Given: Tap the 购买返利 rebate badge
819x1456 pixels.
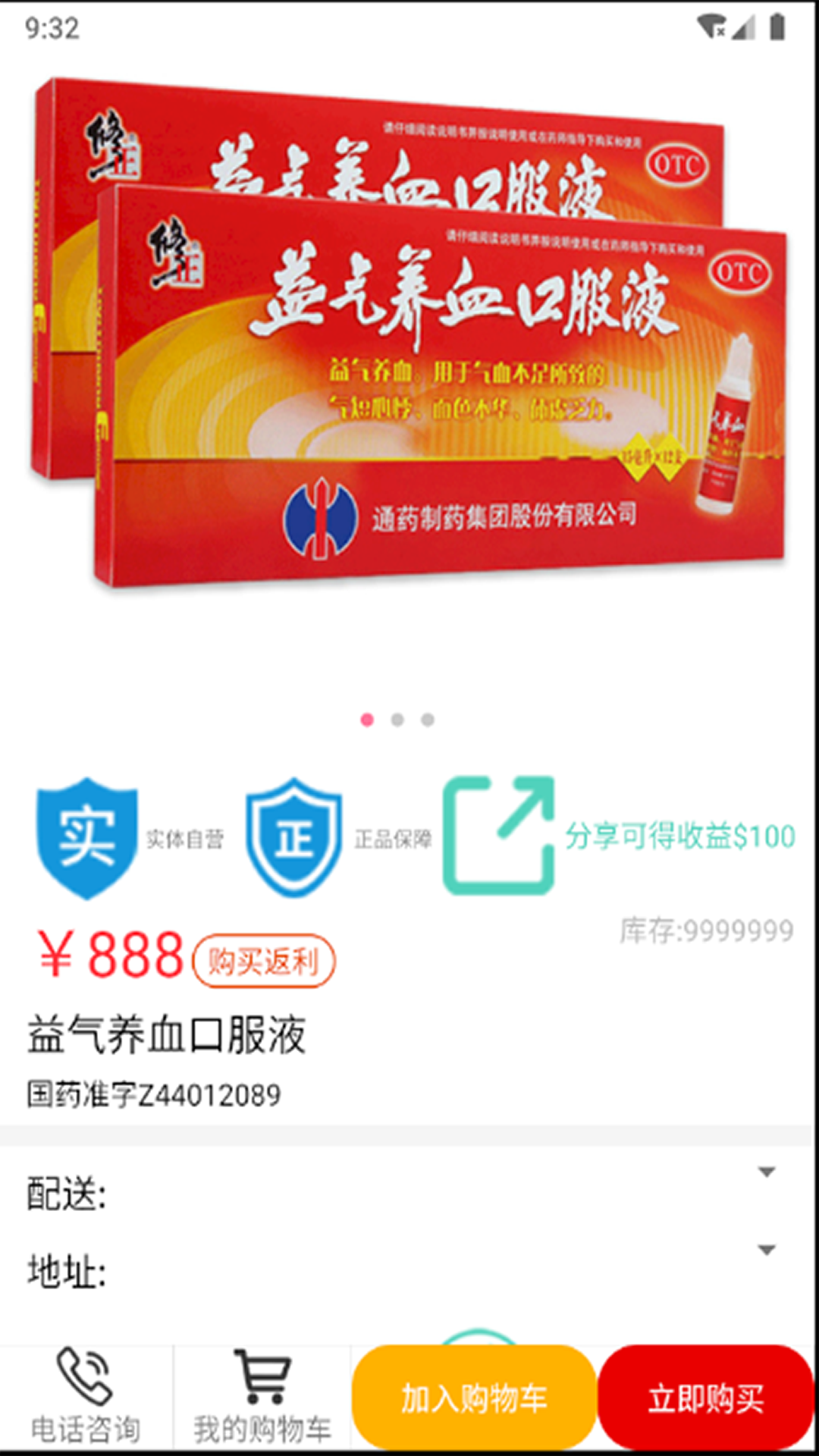Looking at the screenshot, I should click(263, 961).
